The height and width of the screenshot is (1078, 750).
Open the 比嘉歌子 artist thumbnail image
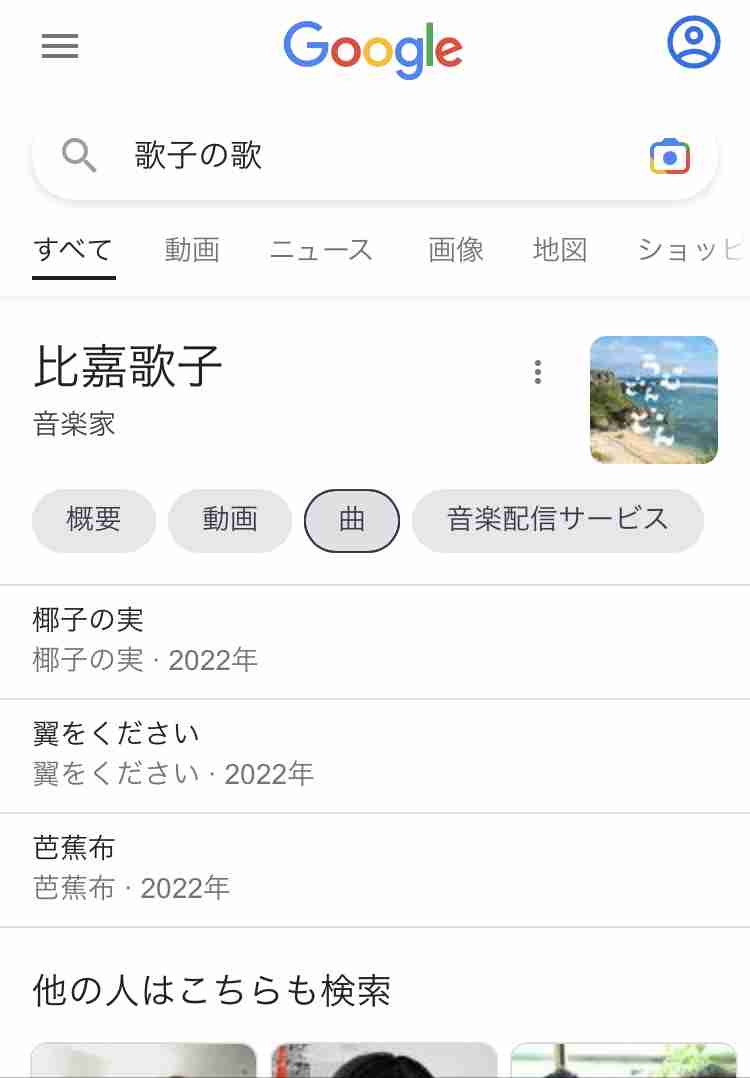coord(654,399)
